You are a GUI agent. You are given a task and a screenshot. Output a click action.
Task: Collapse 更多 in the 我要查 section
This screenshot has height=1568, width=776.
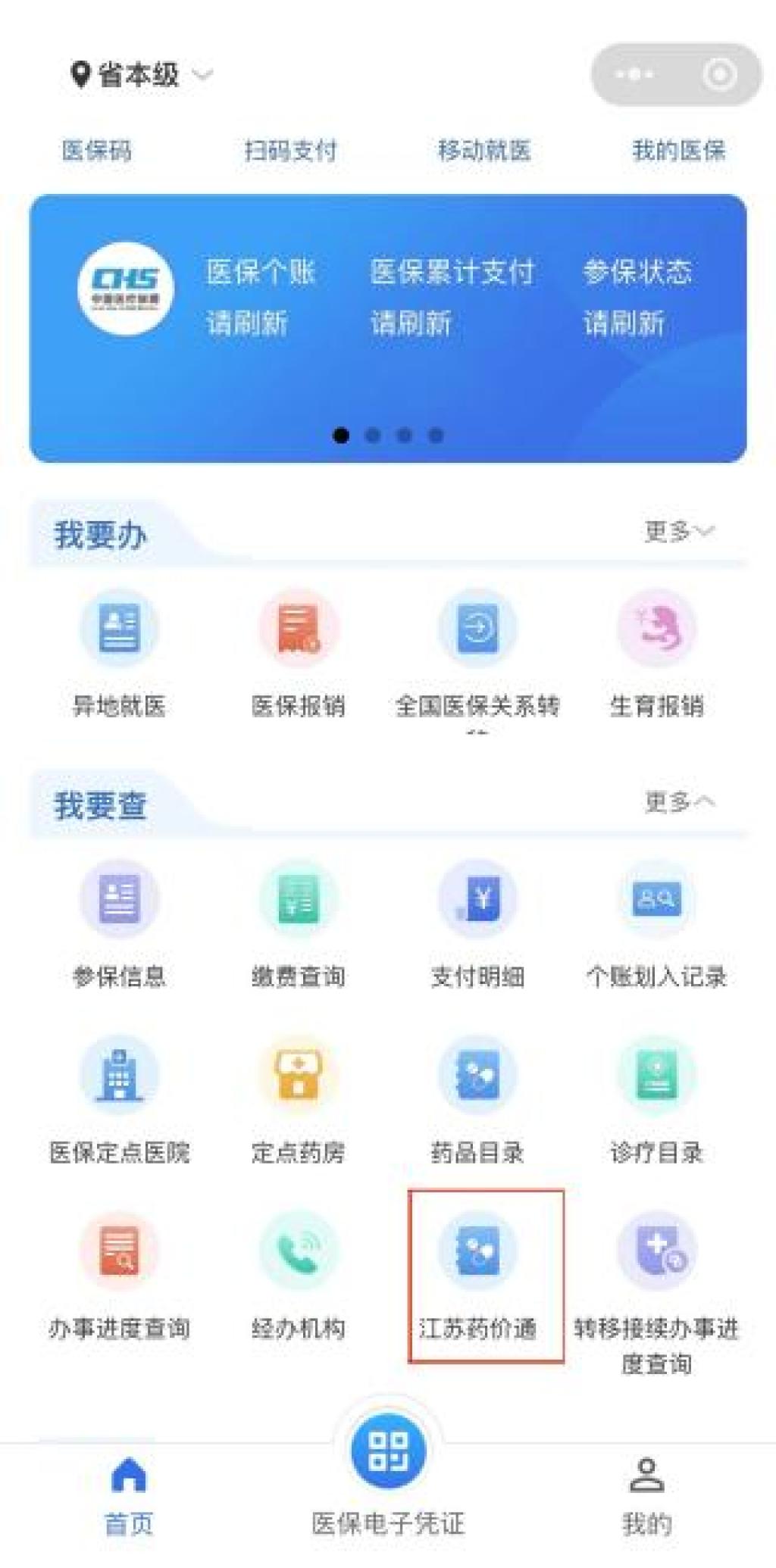point(678,801)
